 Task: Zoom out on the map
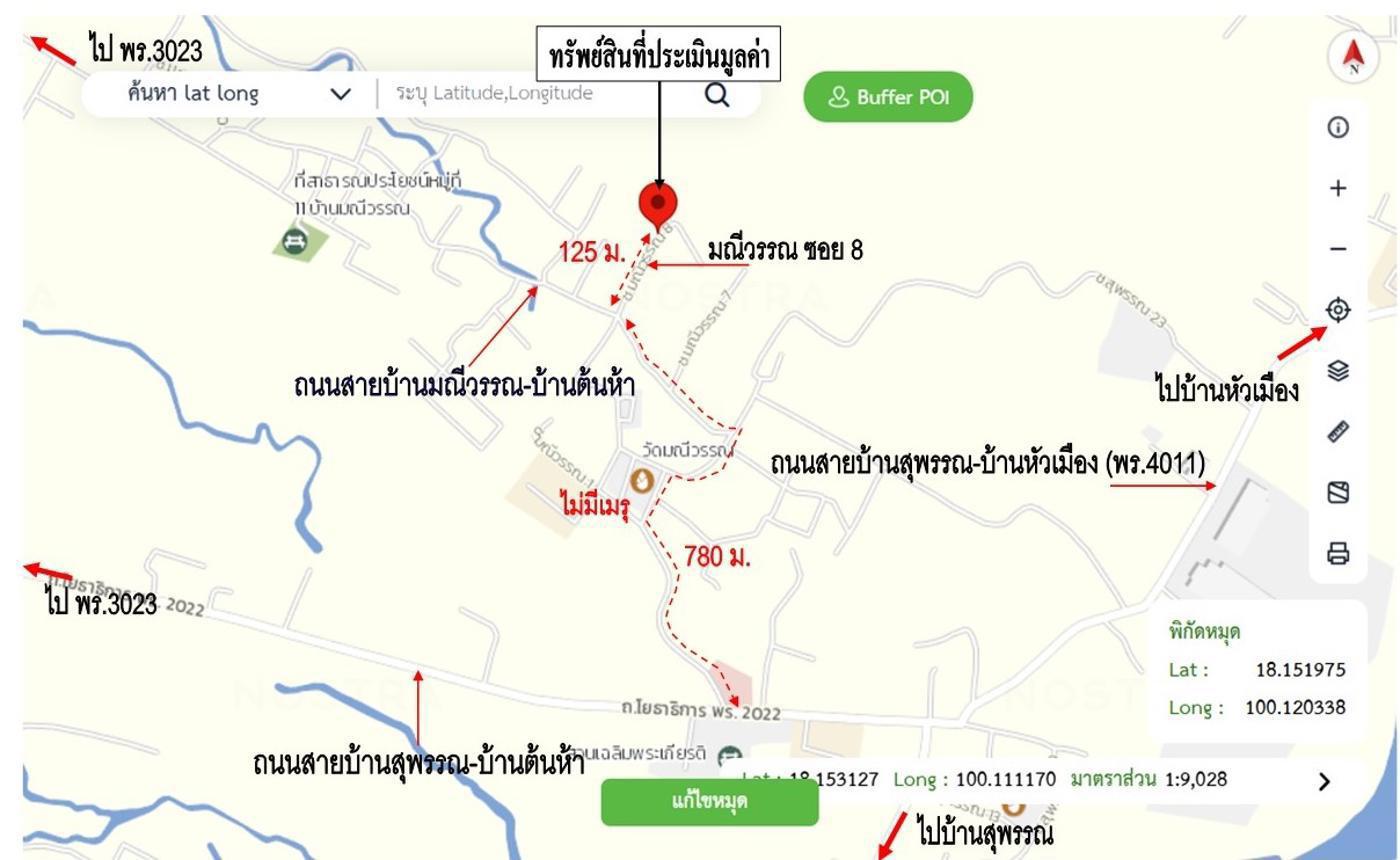pos(1338,249)
